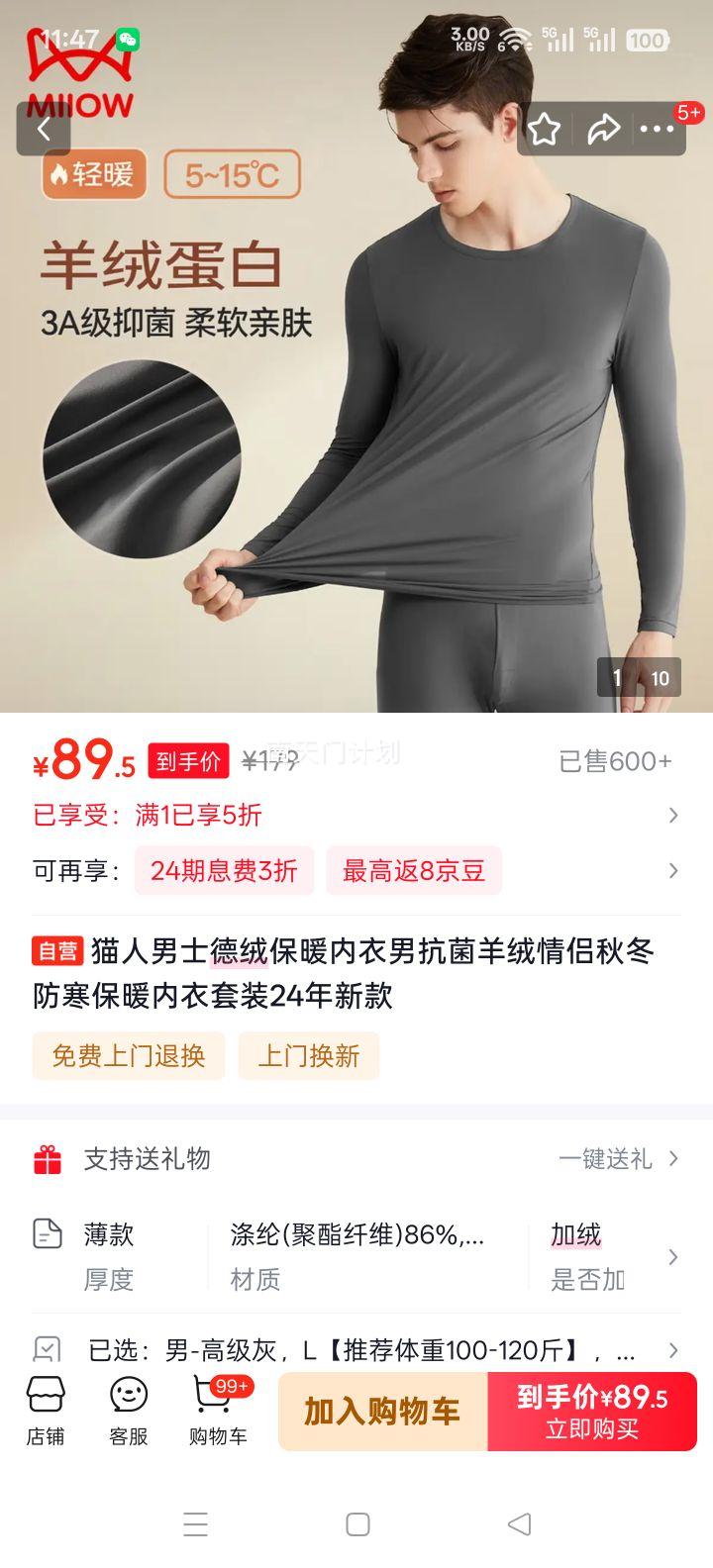Tap the back arrow on the product image
The height and width of the screenshot is (1568, 713).
tap(44, 129)
